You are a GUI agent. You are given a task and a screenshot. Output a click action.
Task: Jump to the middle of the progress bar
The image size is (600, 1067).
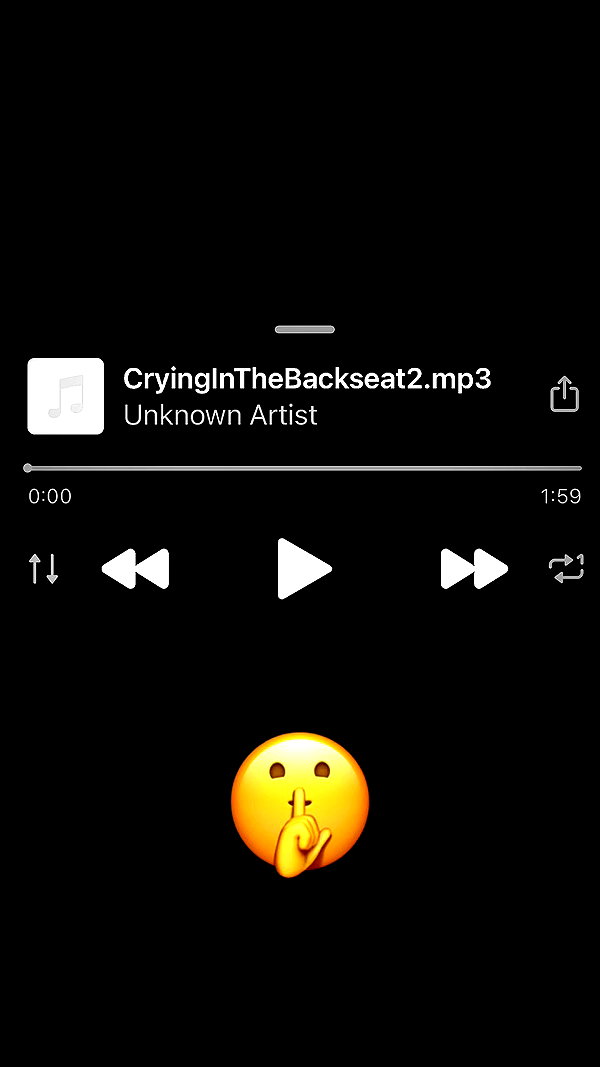(x=304, y=468)
